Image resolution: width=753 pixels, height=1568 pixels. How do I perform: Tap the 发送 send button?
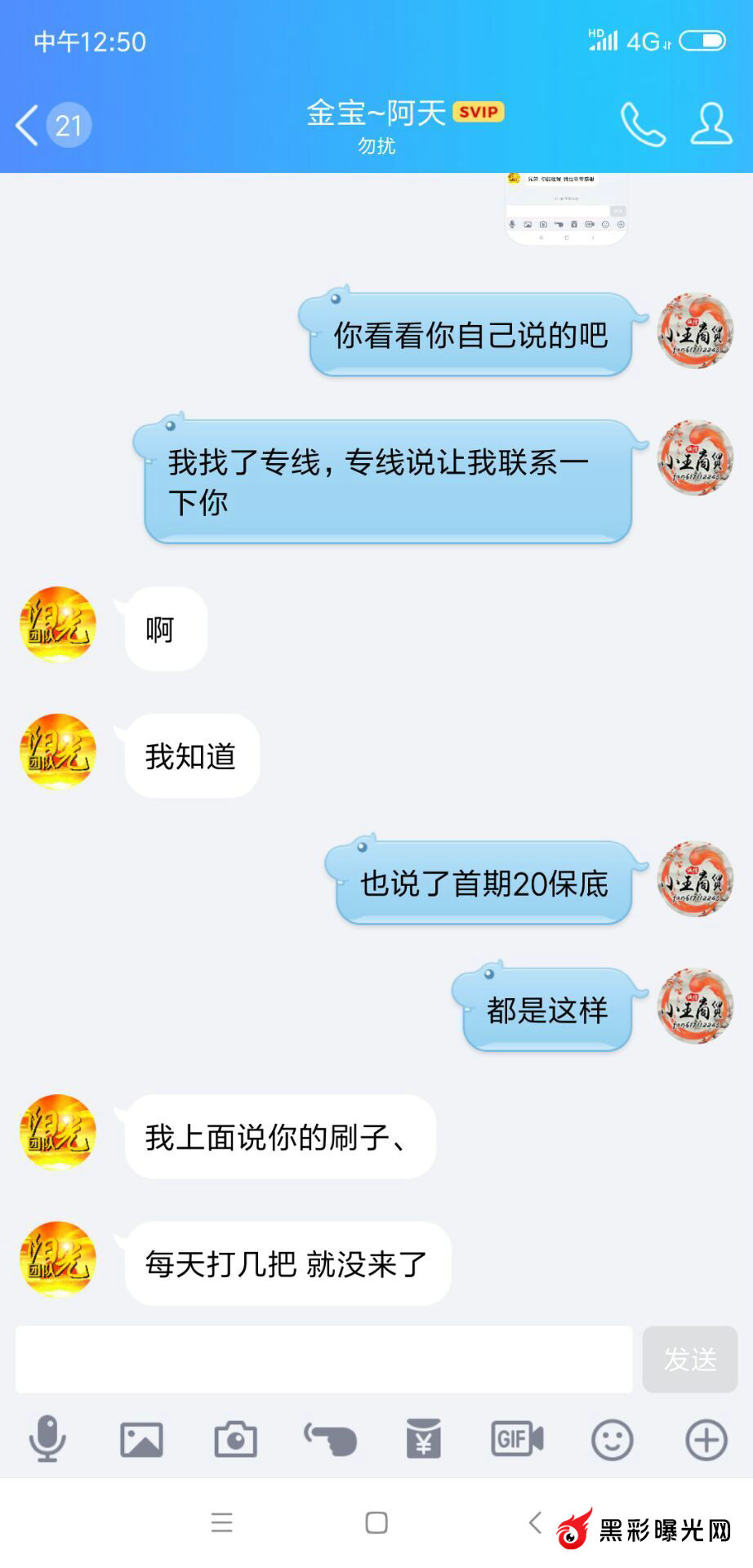tap(689, 1359)
